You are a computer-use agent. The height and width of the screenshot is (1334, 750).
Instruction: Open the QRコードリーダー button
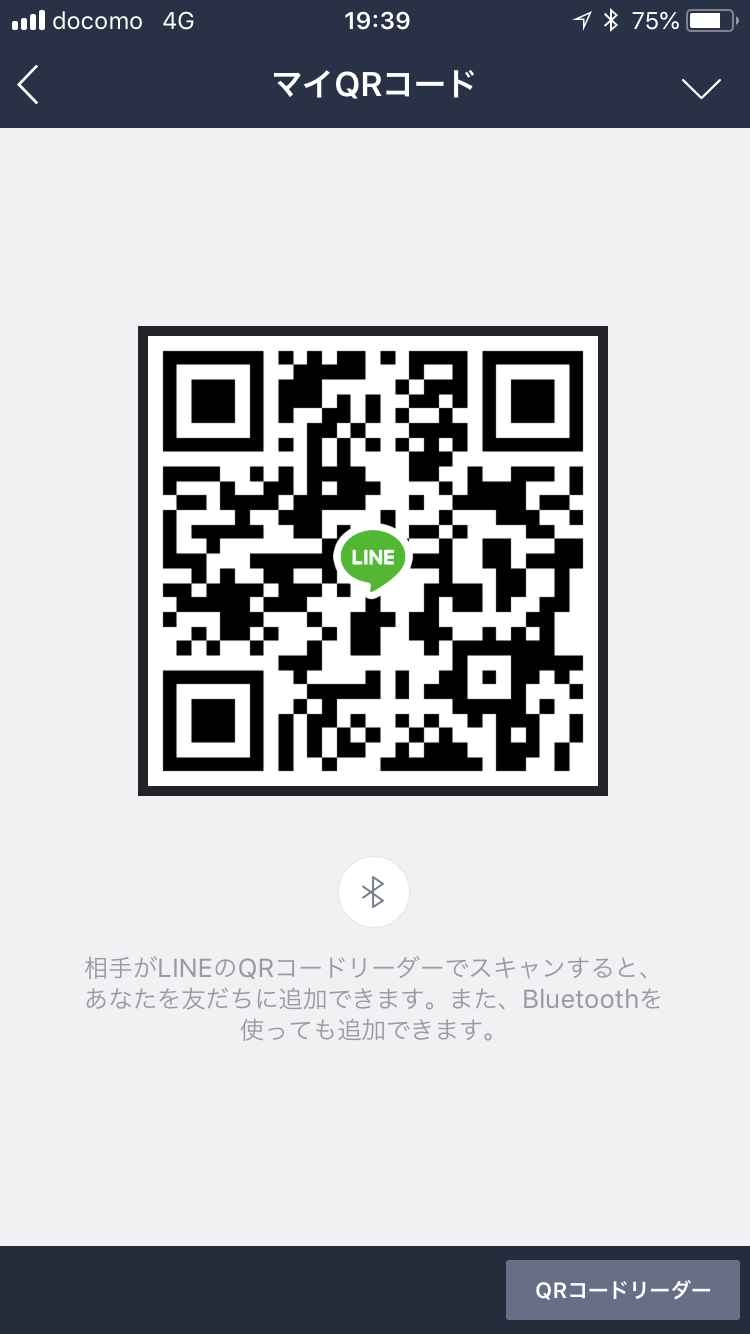[x=623, y=1290]
